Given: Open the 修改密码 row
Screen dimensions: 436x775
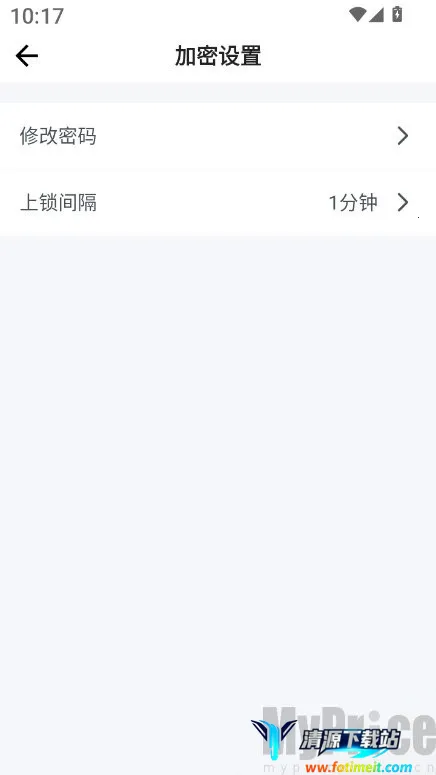Looking at the screenshot, I should 218,136.
